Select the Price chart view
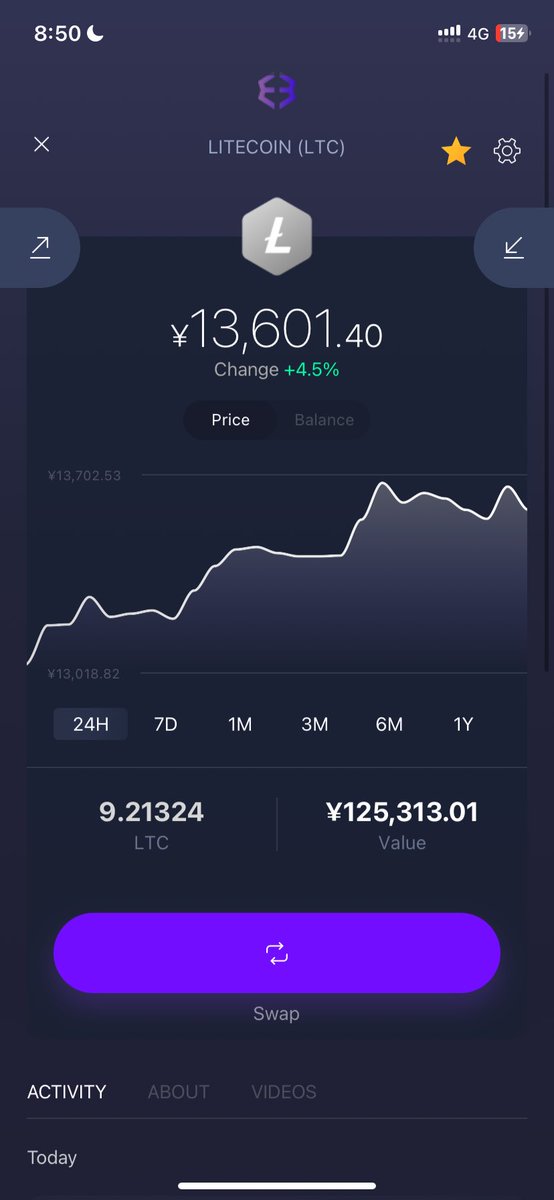 231,420
